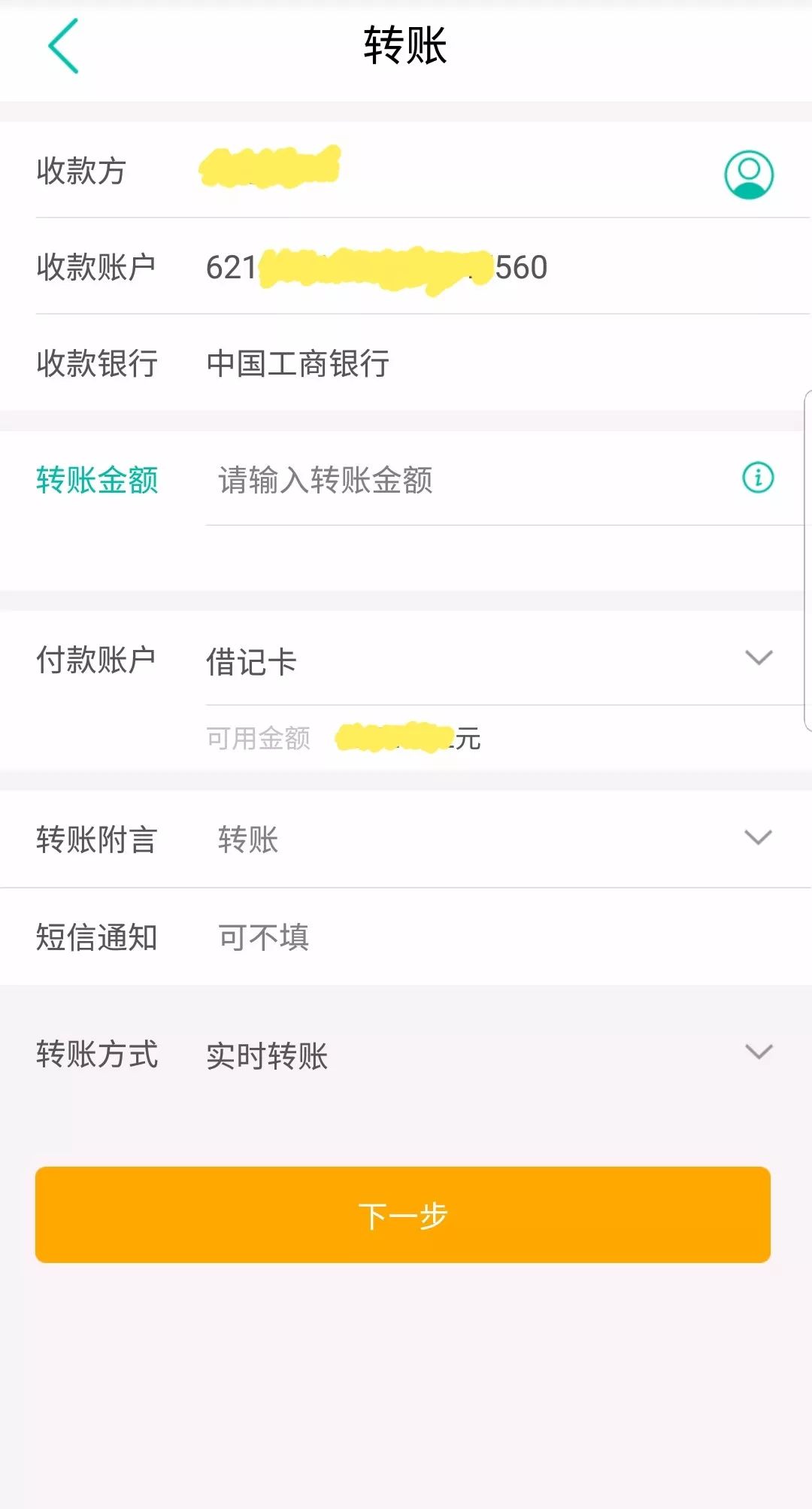Tap the green circled (i) tooltip icon
Viewport: 812px width, 1509px height.
tap(759, 477)
